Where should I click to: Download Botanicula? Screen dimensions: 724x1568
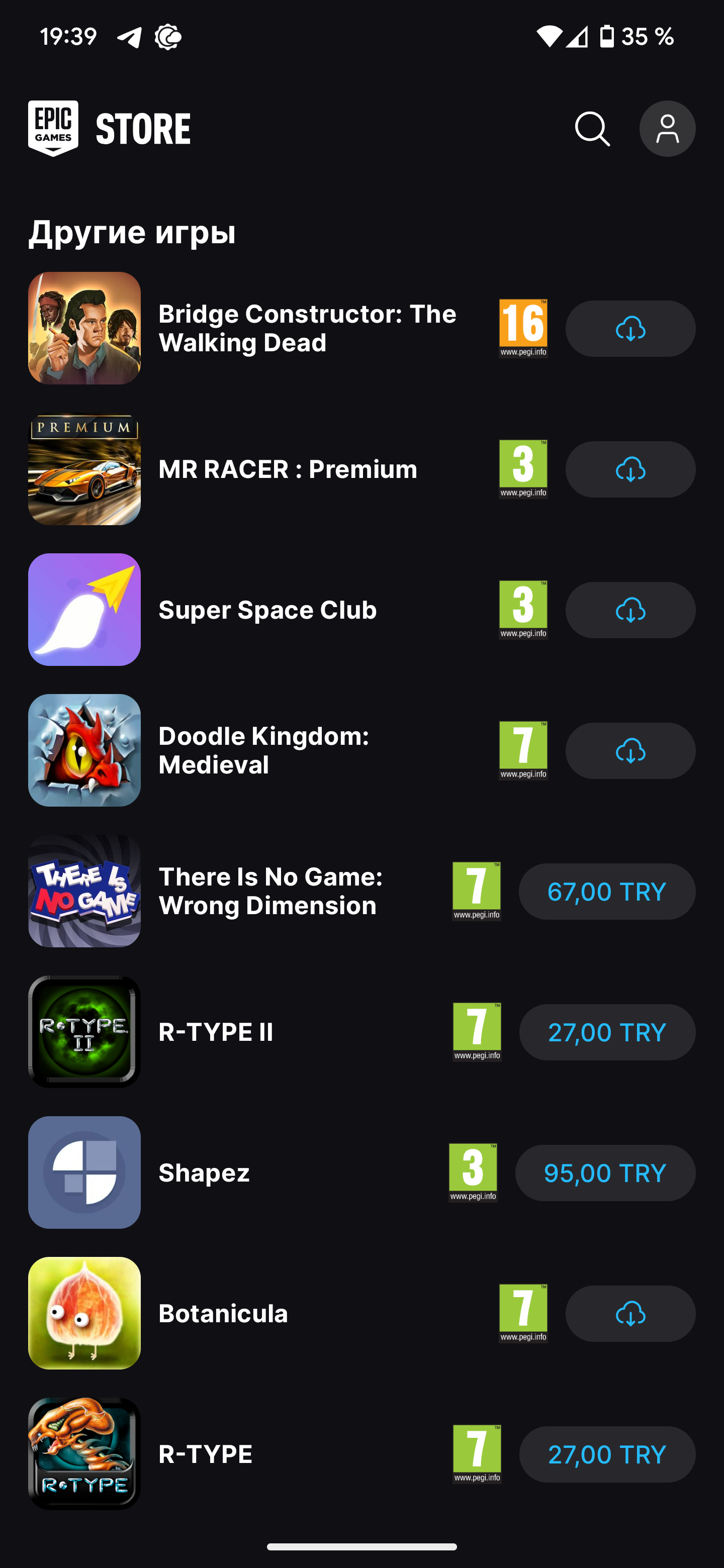[x=629, y=1313]
